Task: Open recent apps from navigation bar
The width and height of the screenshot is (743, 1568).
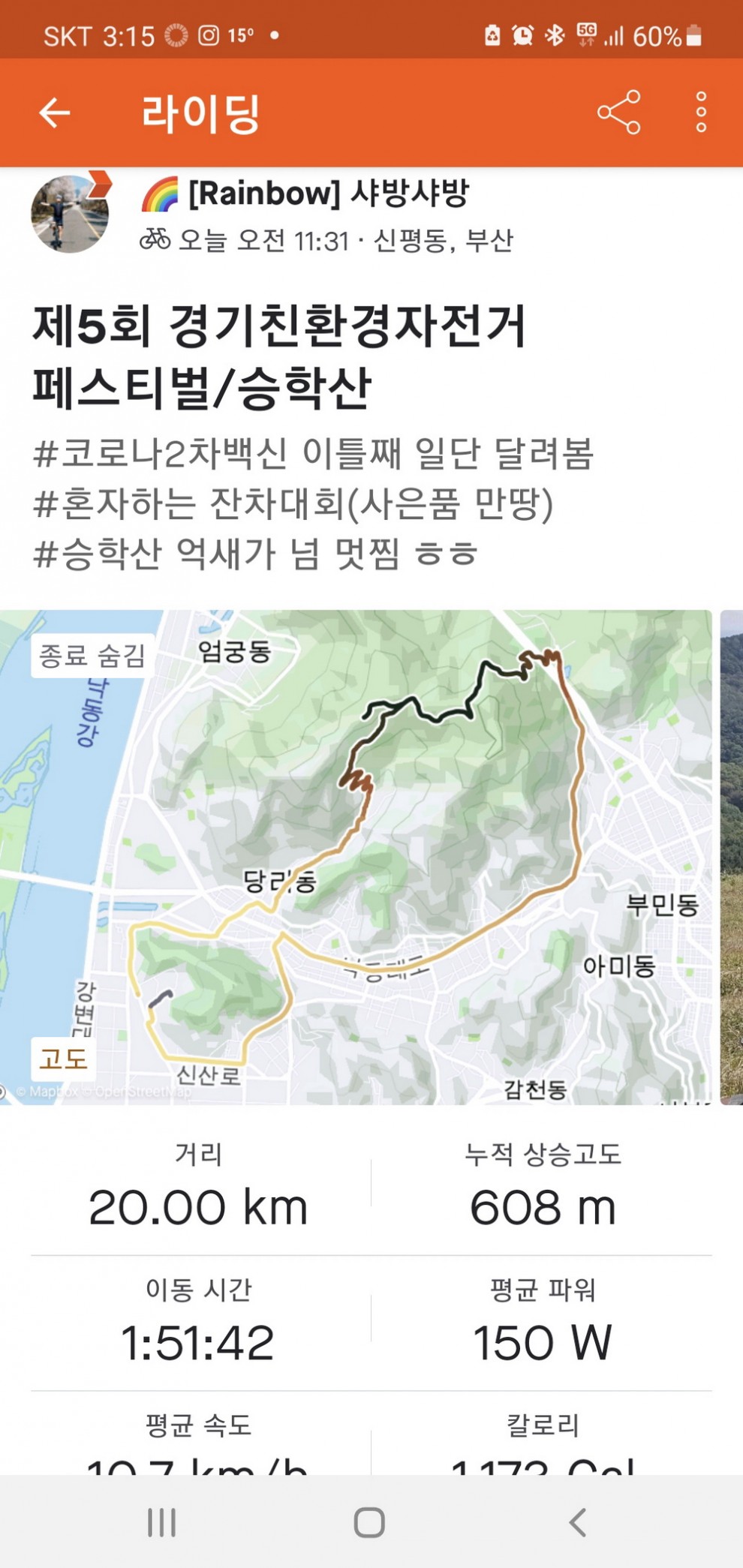Action: (x=161, y=1522)
